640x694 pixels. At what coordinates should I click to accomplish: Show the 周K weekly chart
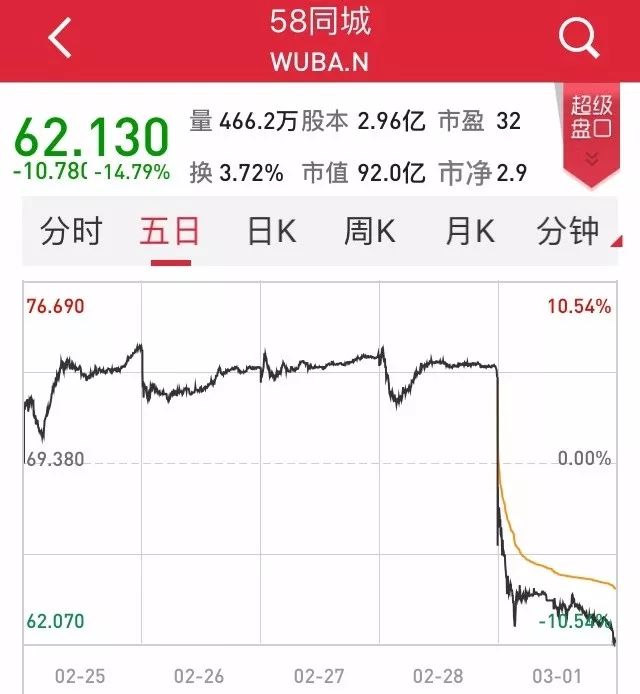[370, 232]
